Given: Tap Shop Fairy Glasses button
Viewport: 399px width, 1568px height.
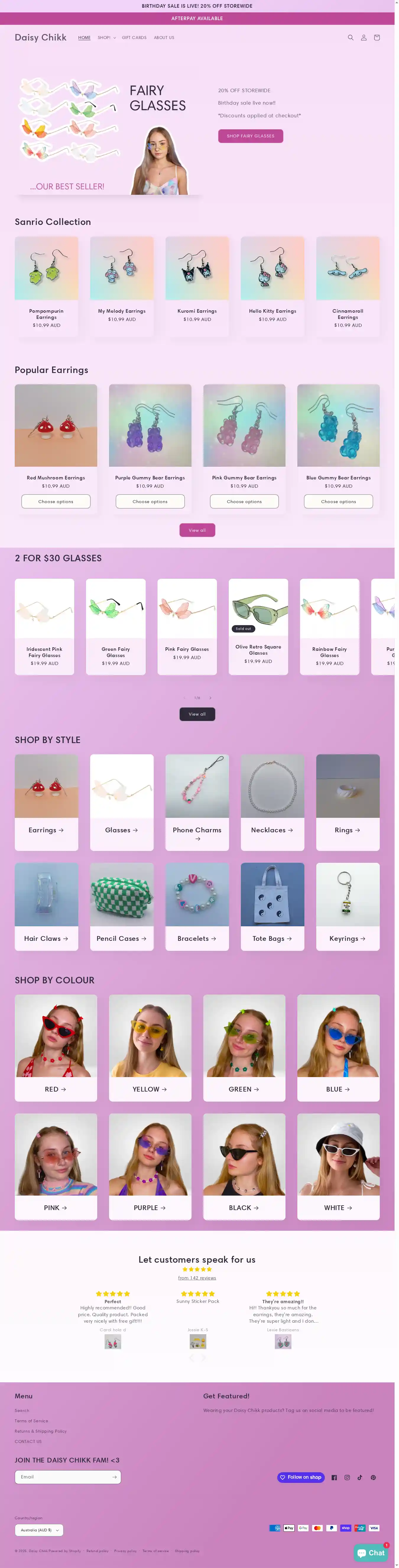Looking at the screenshot, I should (251, 136).
